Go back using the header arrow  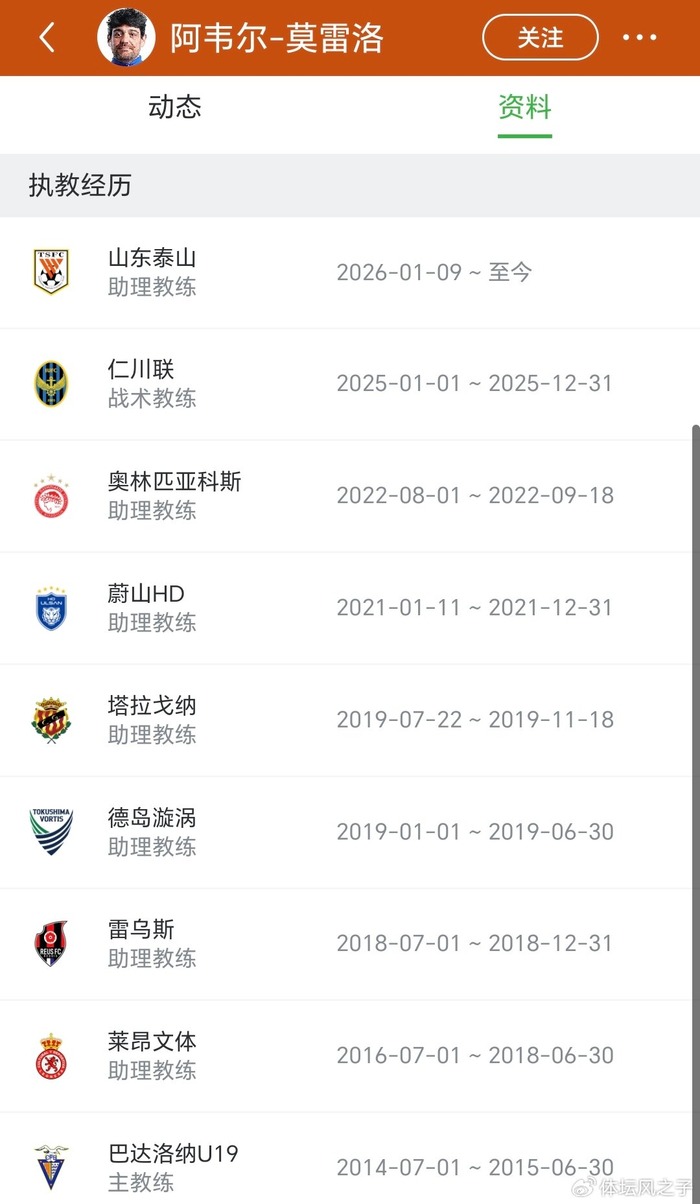tap(47, 38)
